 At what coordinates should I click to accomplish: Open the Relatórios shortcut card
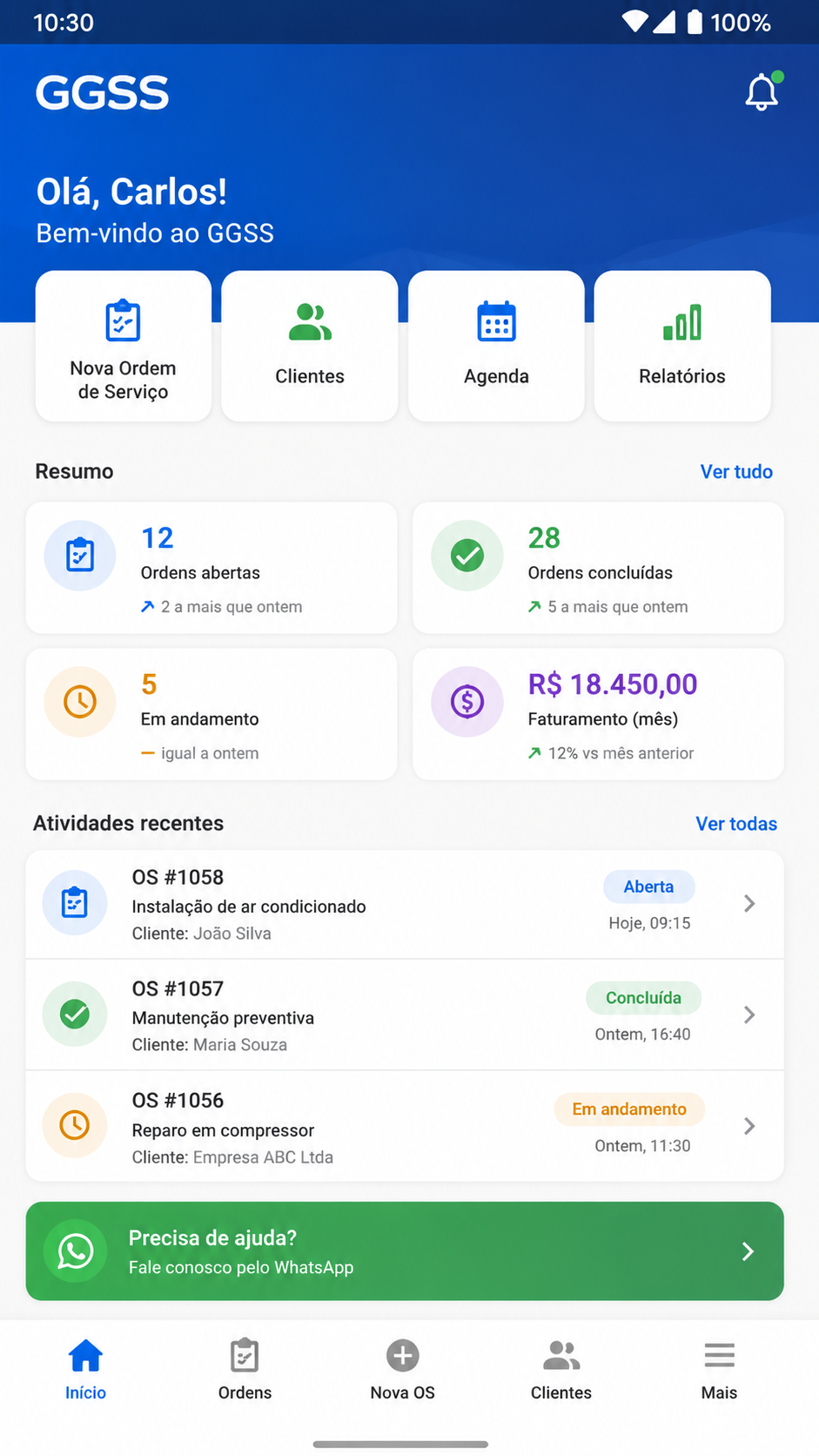(x=682, y=346)
